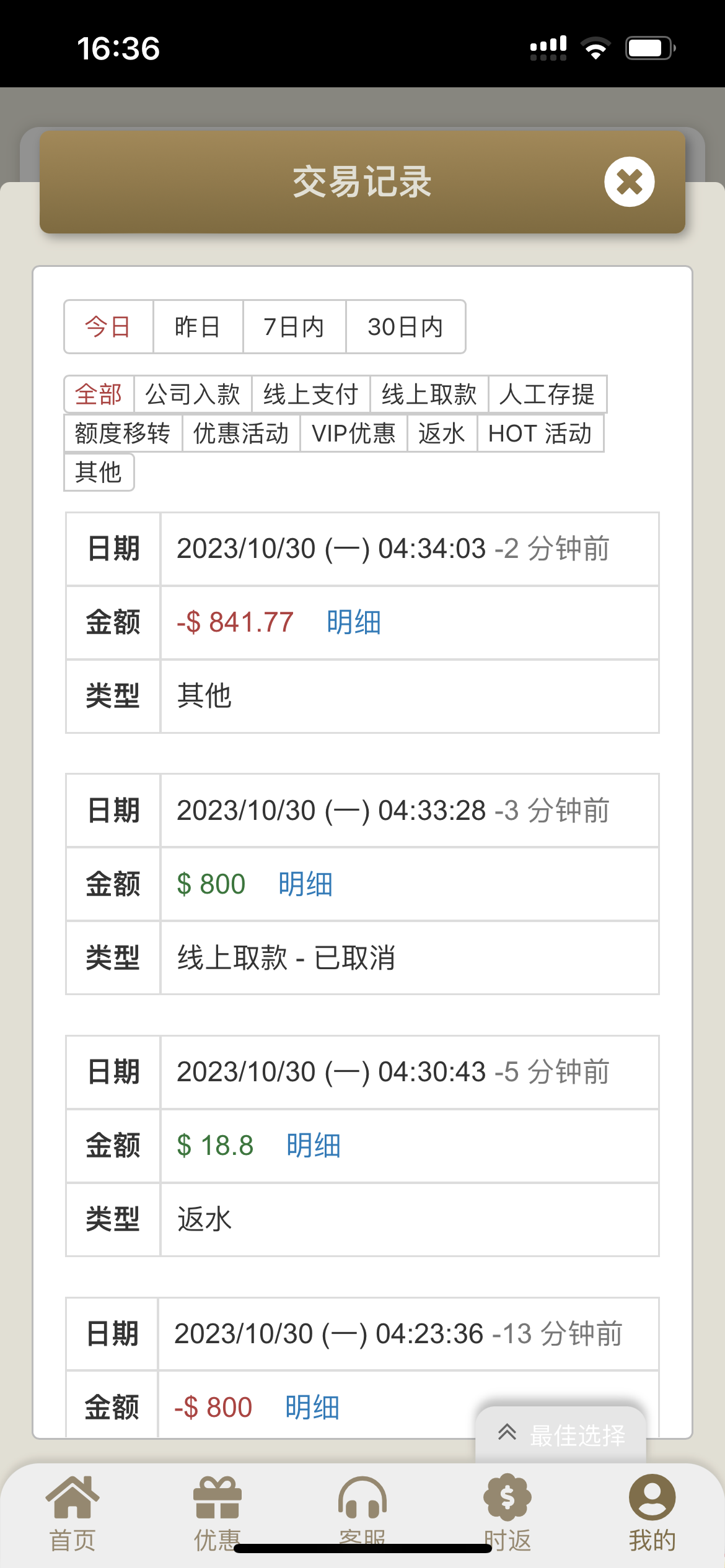
Task: Filter transactions by 额度移转
Action: tap(123, 433)
